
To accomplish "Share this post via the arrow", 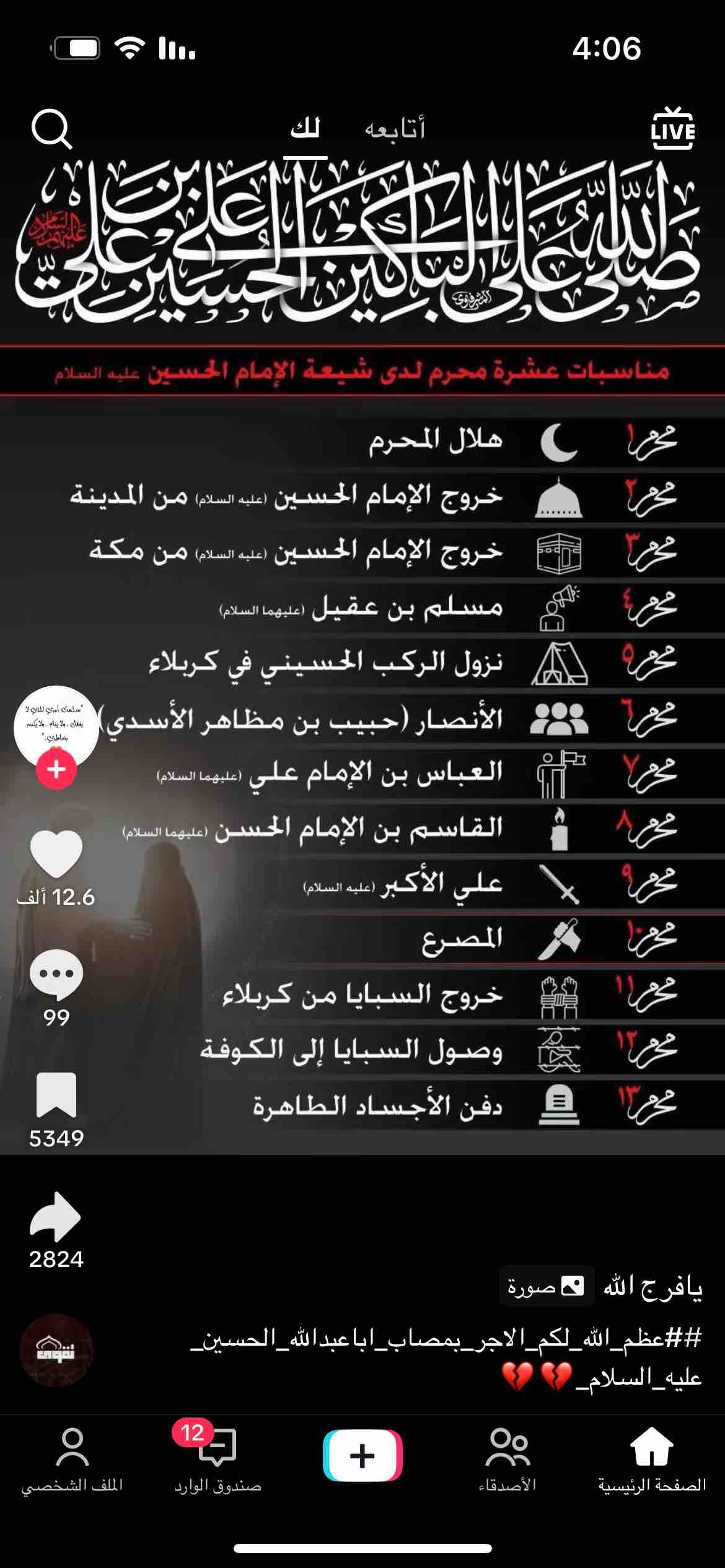I will click(56, 1216).
